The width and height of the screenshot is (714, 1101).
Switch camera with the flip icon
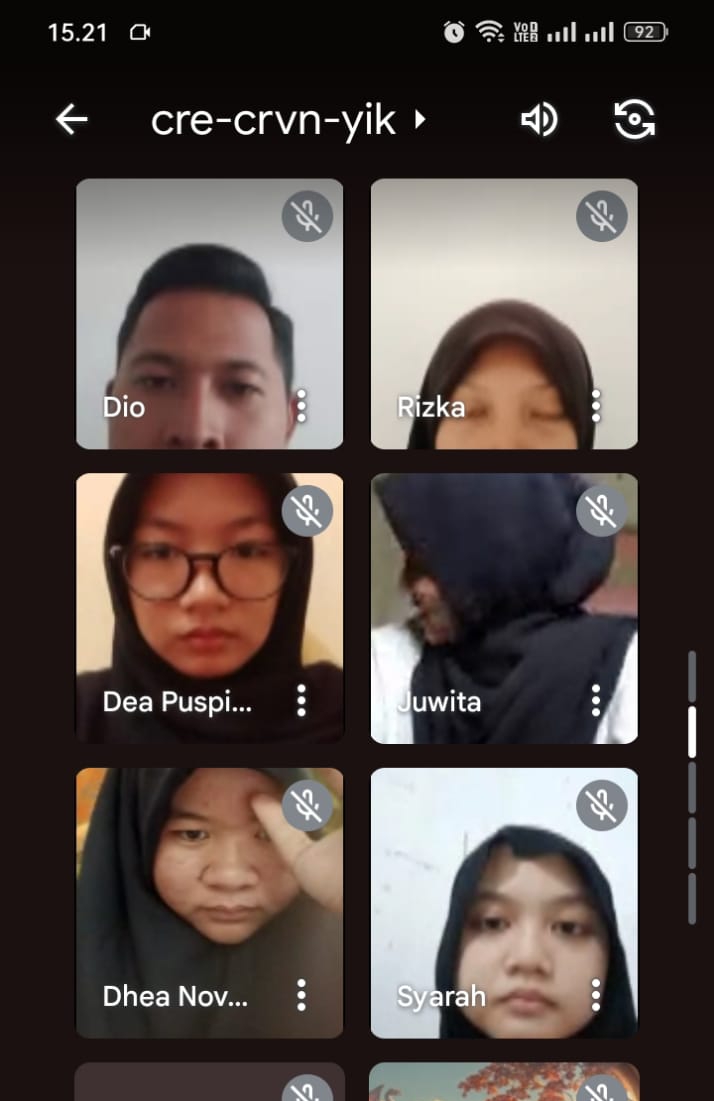(634, 121)
